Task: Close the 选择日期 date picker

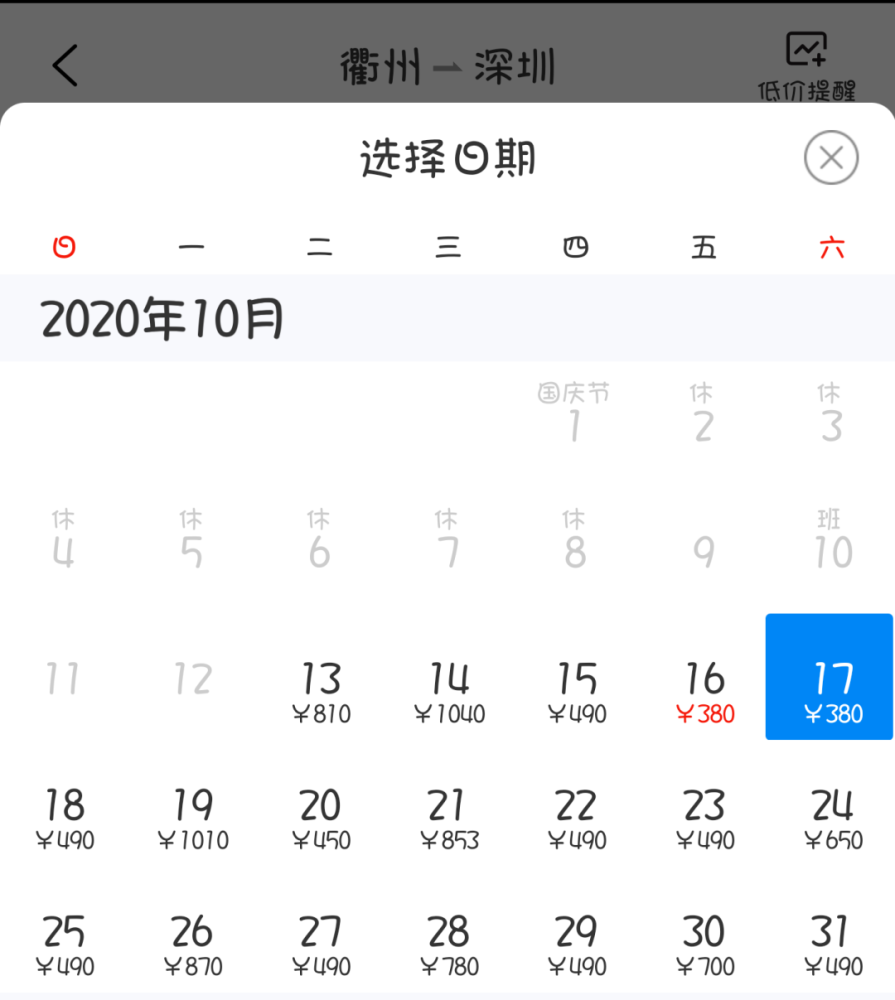Action: coord(831,158)
